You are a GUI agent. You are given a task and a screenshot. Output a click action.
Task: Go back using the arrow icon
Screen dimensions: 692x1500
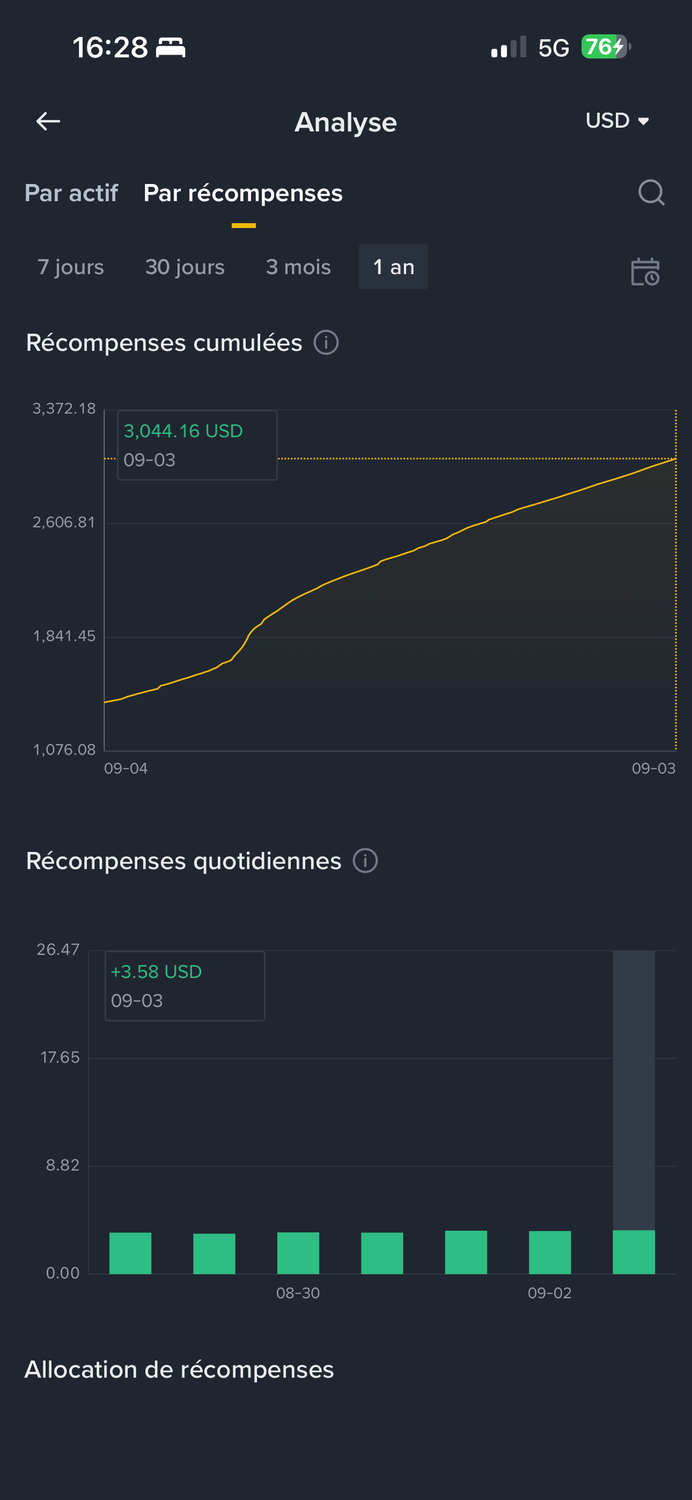point(48,122)
